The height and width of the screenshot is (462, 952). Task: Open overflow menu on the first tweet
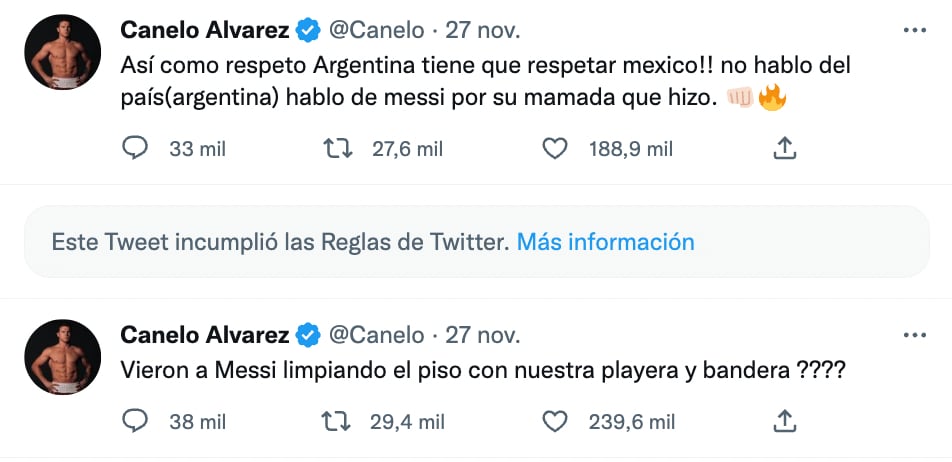(915, 31)
